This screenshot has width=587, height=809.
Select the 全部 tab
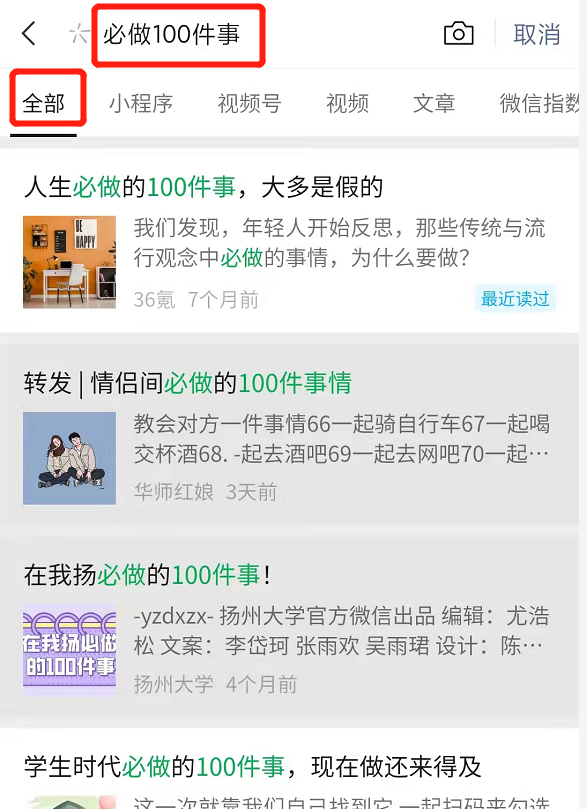[43, 103]
